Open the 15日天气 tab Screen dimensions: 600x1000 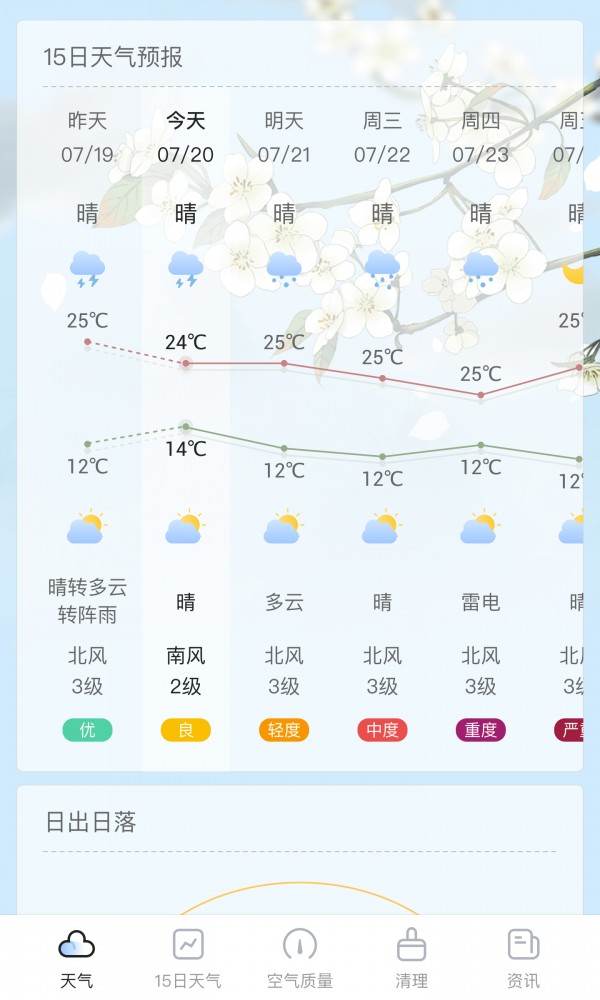point(188,957)
